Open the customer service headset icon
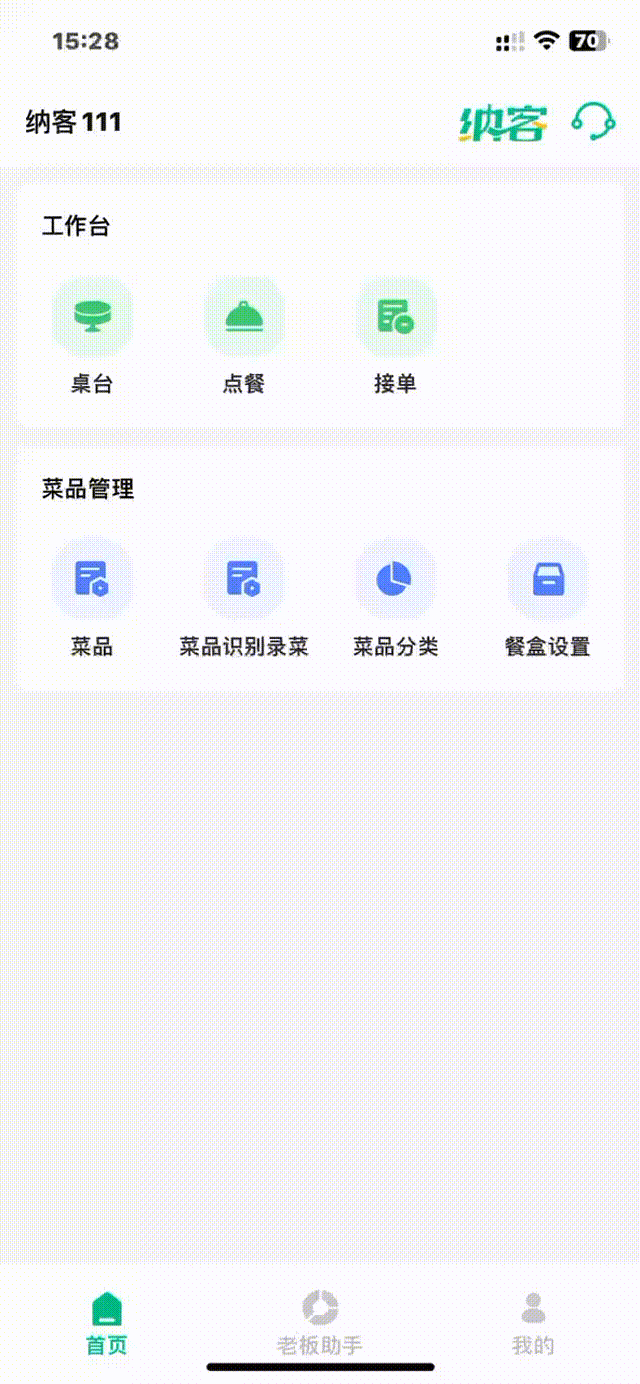Viewport: 640px width, 1384px height. tap(593, 122)
